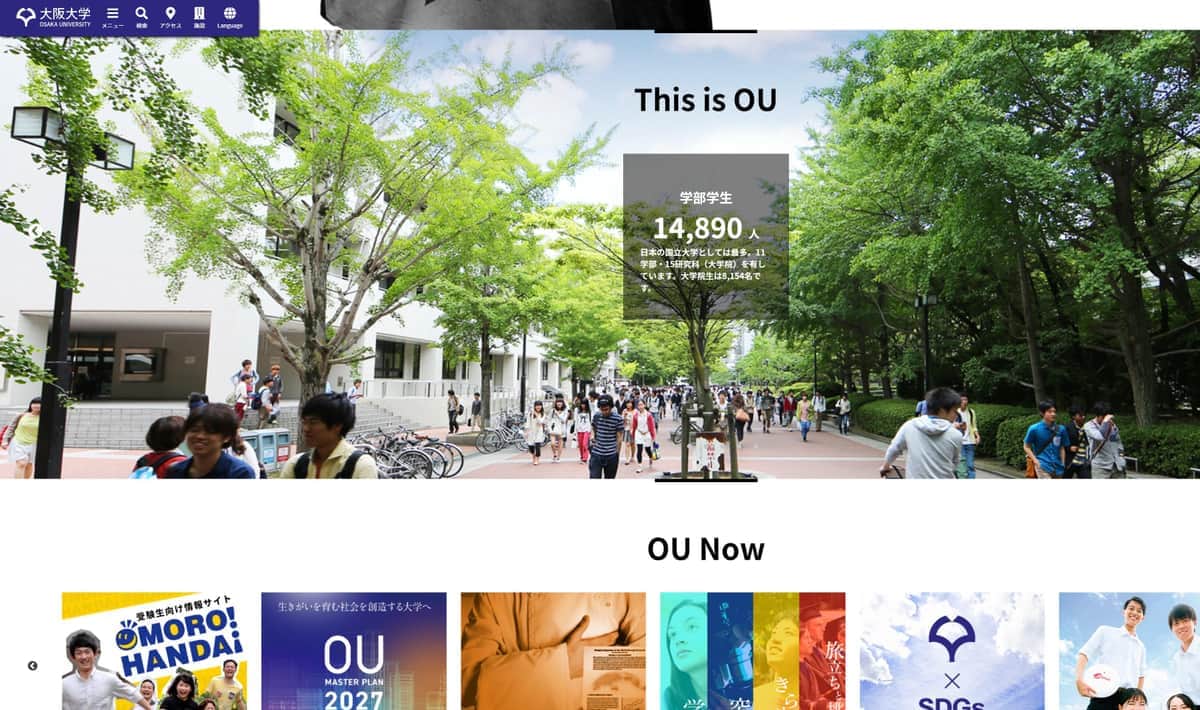
Task: Open the アクセス access page
Action: [x=170, y=16]
